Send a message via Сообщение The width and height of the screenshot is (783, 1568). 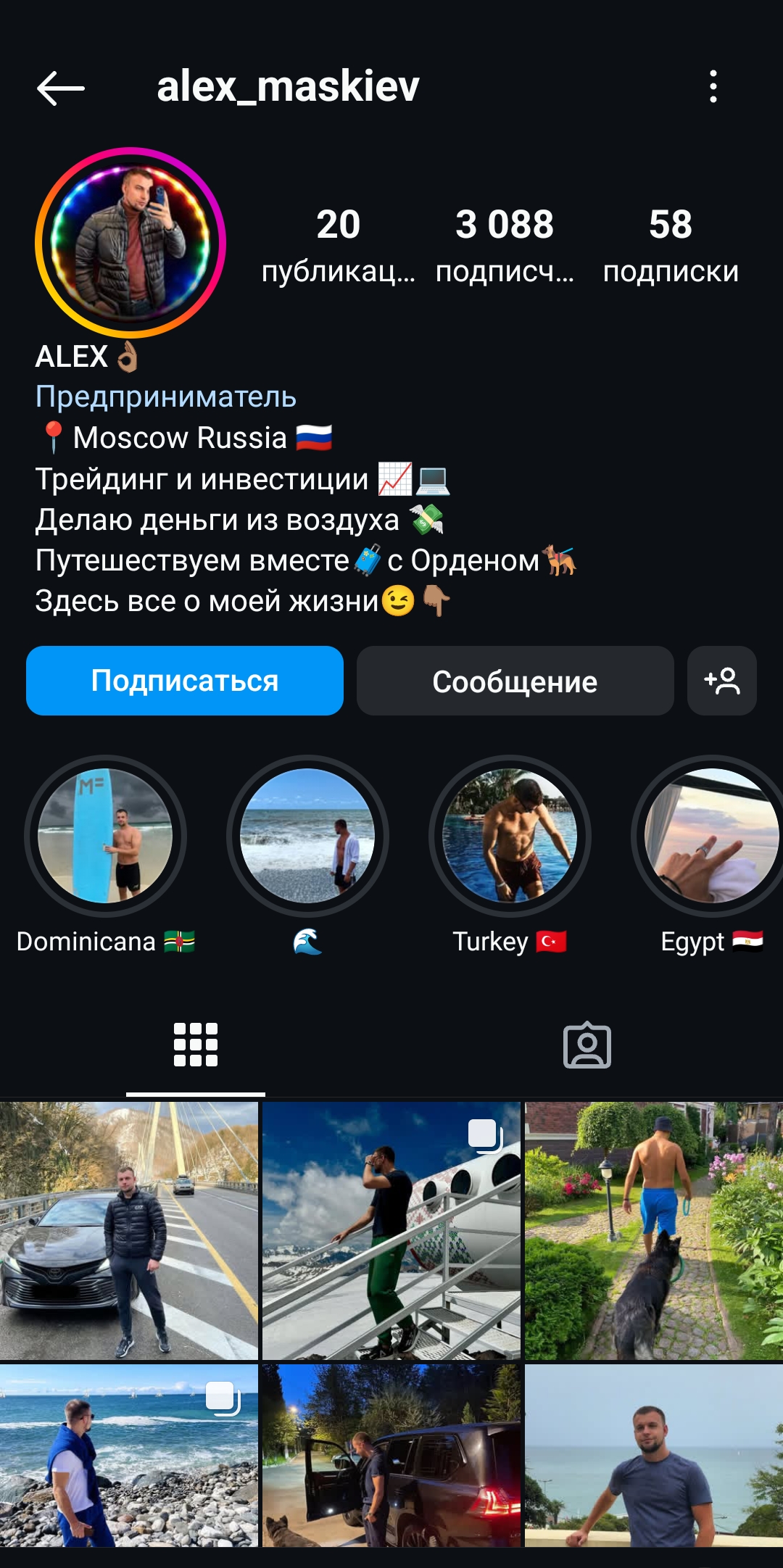(x=515, y=681)
